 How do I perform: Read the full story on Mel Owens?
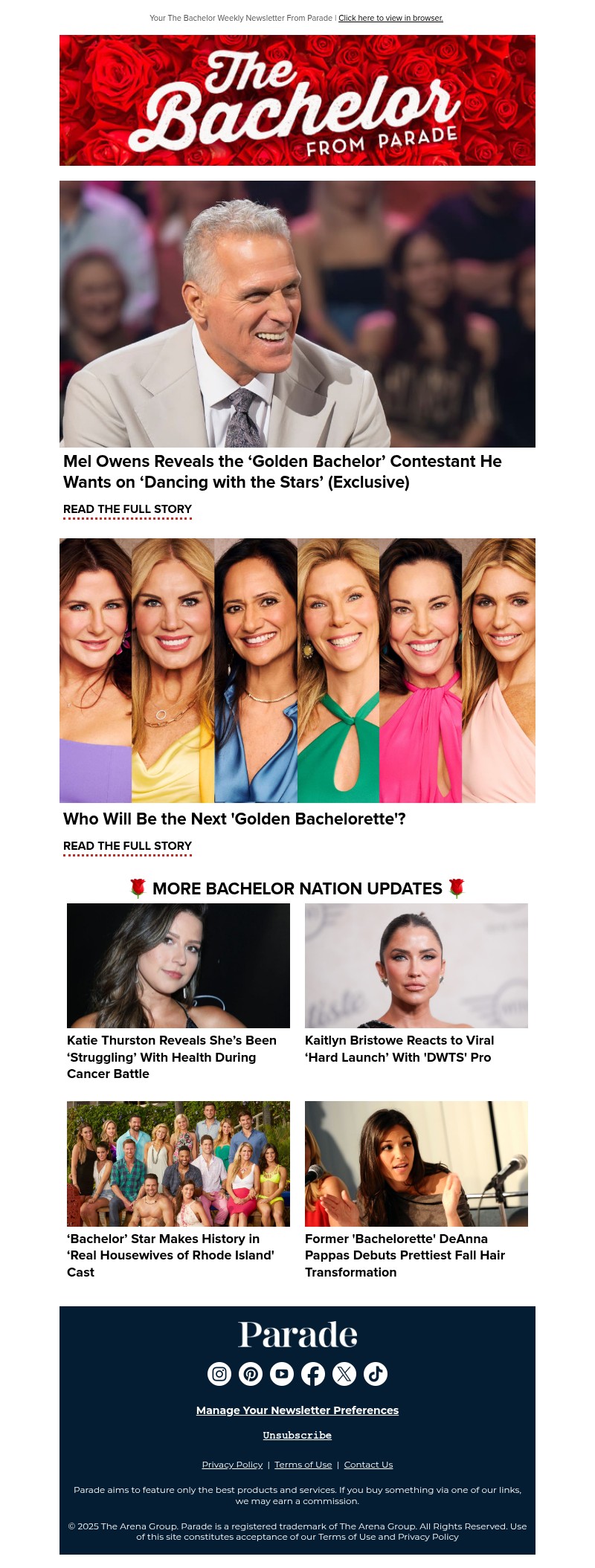[127, 509]
